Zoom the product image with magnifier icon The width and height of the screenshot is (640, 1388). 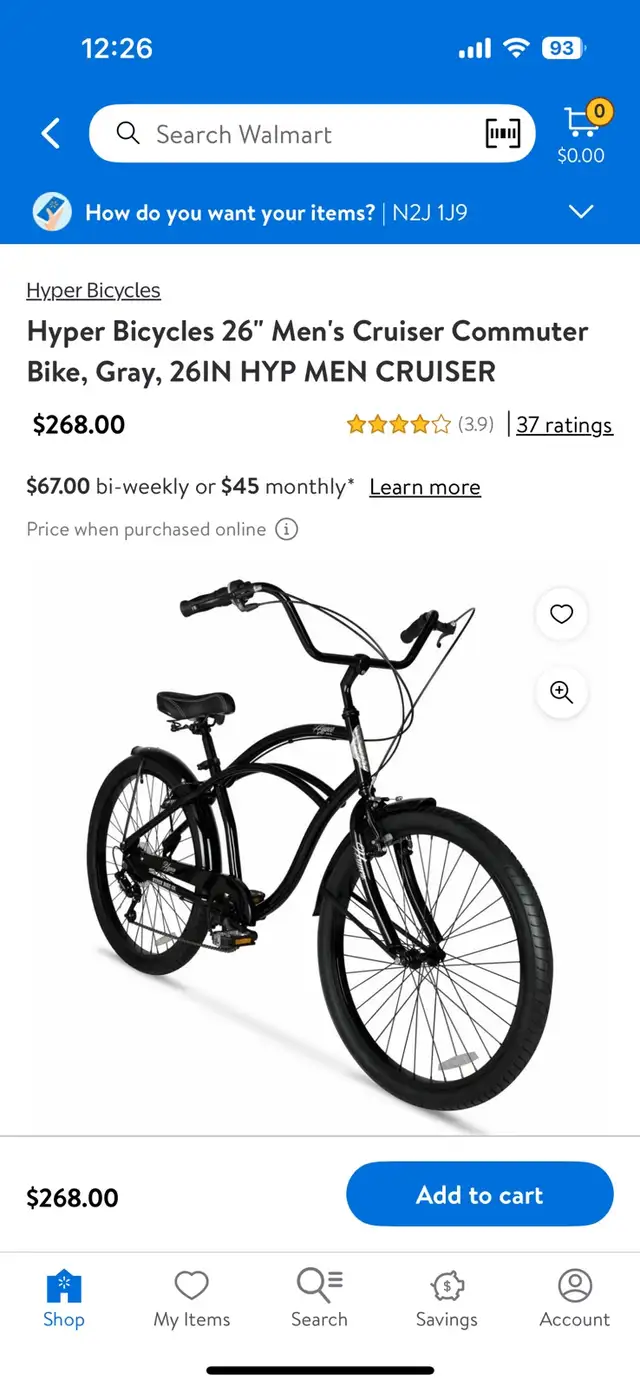tap(562, 692)
